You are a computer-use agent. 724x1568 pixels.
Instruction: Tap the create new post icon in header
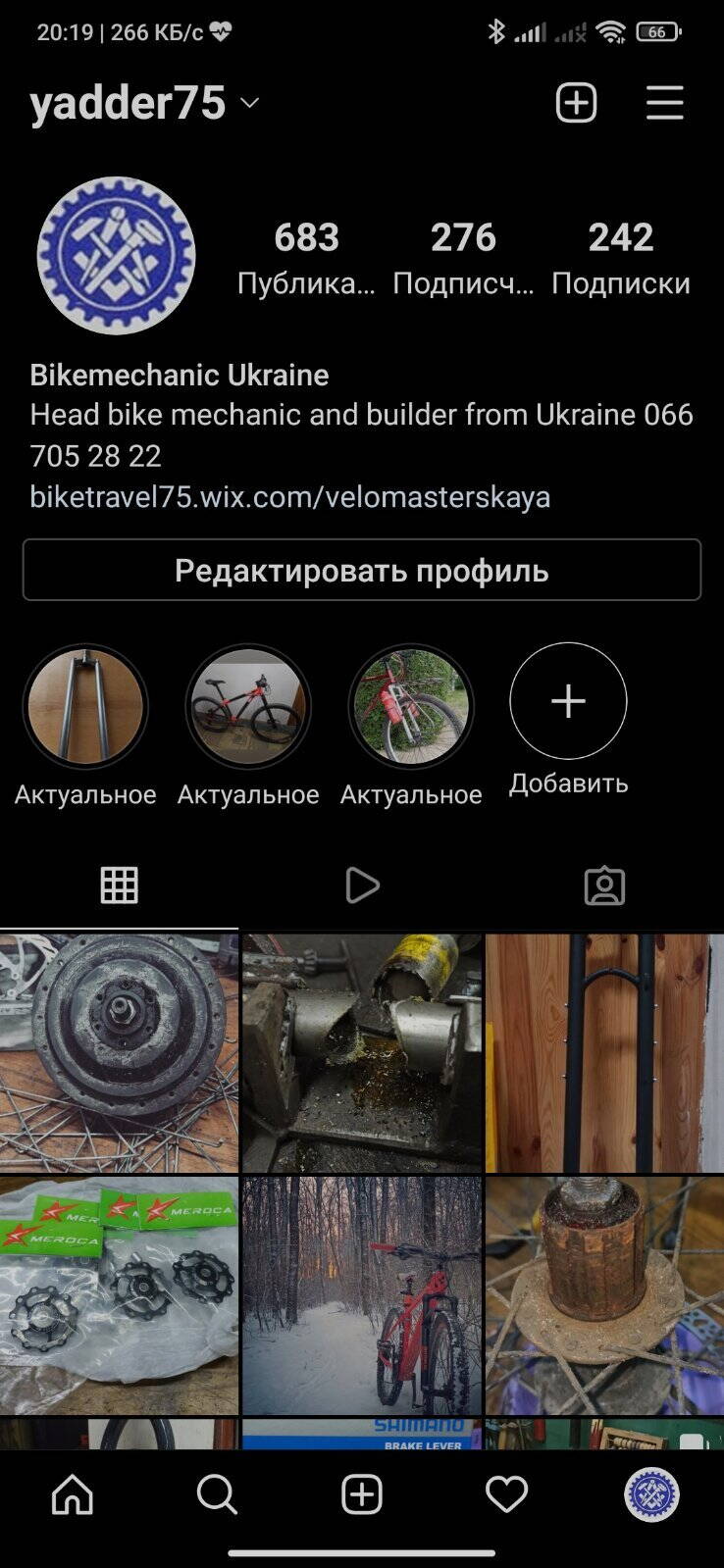576,103
